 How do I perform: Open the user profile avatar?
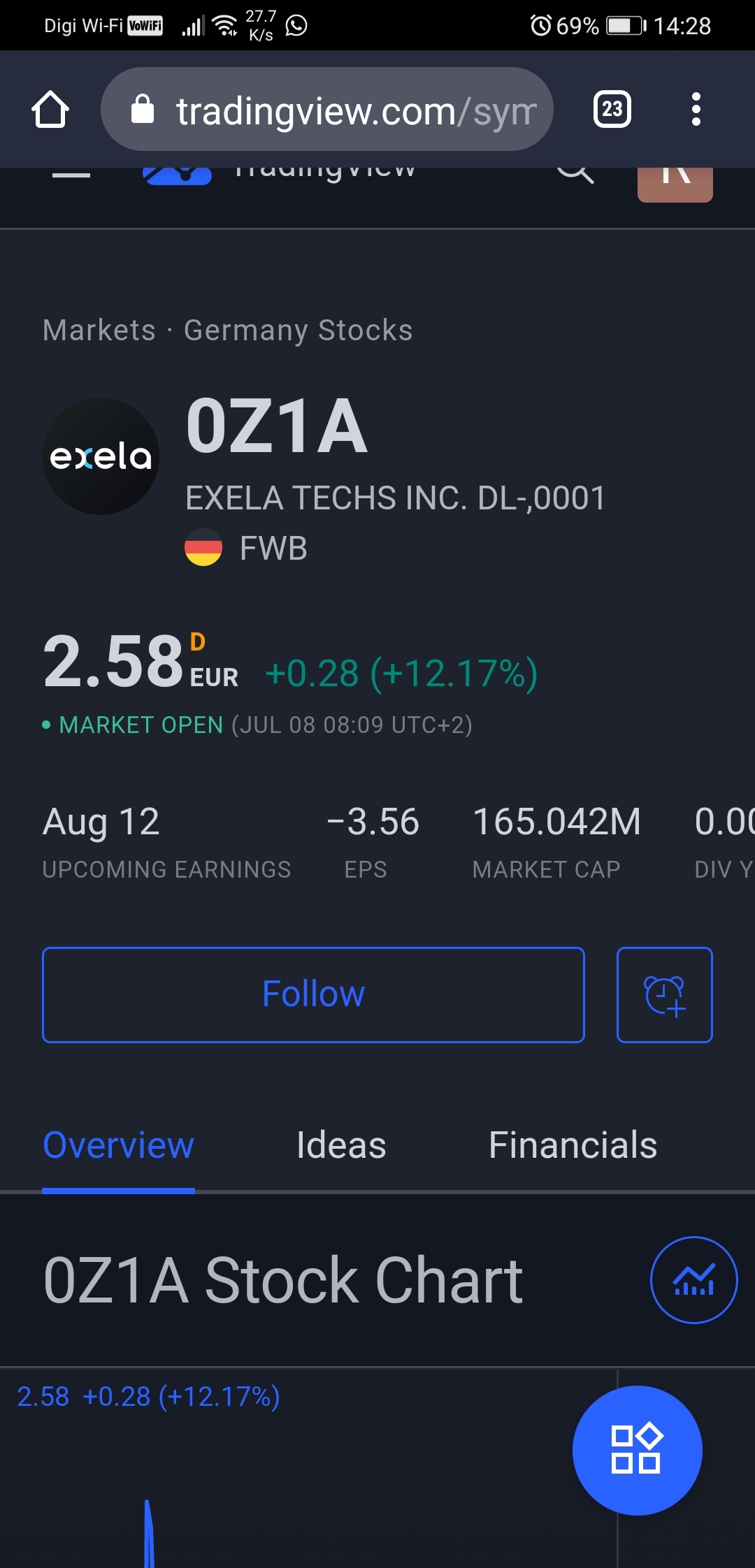coord(675,183)
